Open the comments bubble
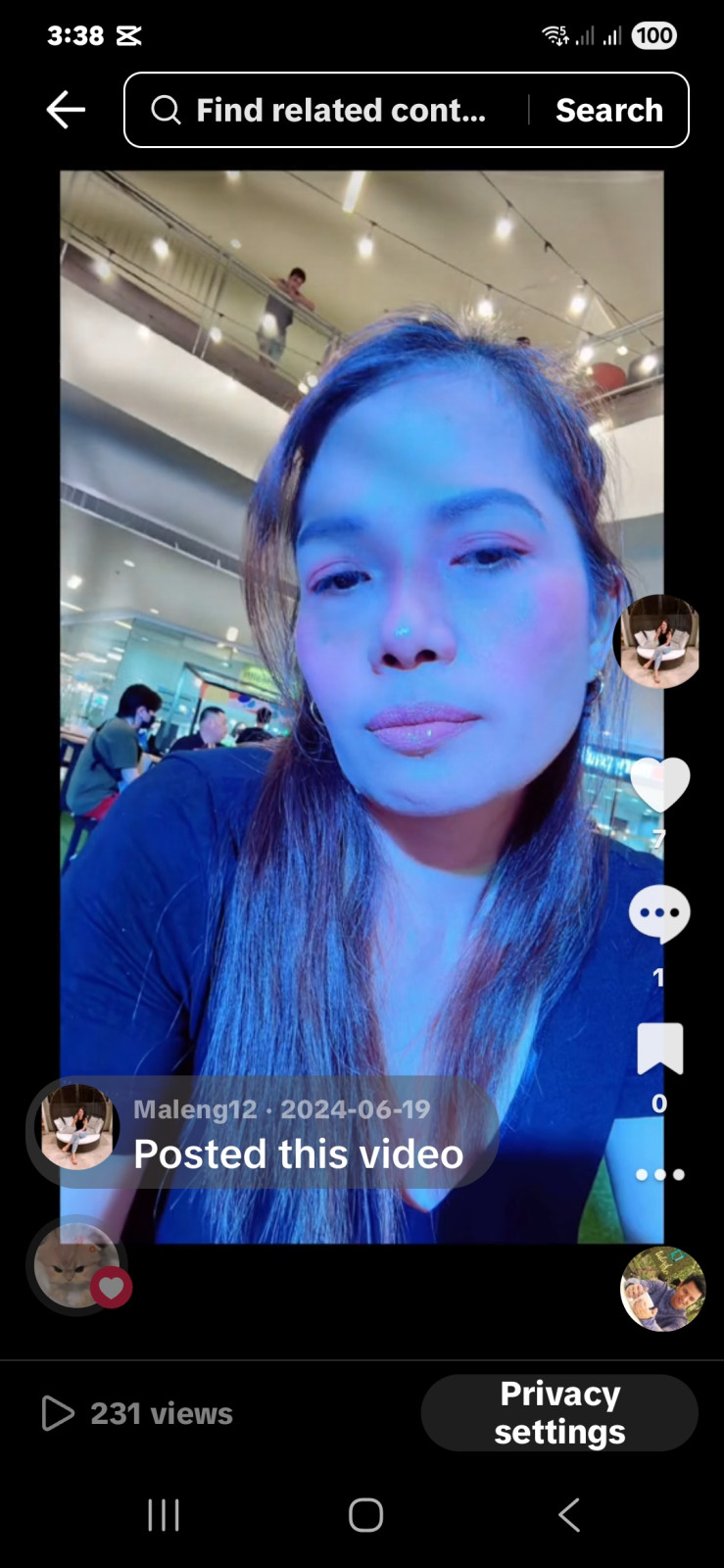 pyautogui.click(x=659, y=915)
